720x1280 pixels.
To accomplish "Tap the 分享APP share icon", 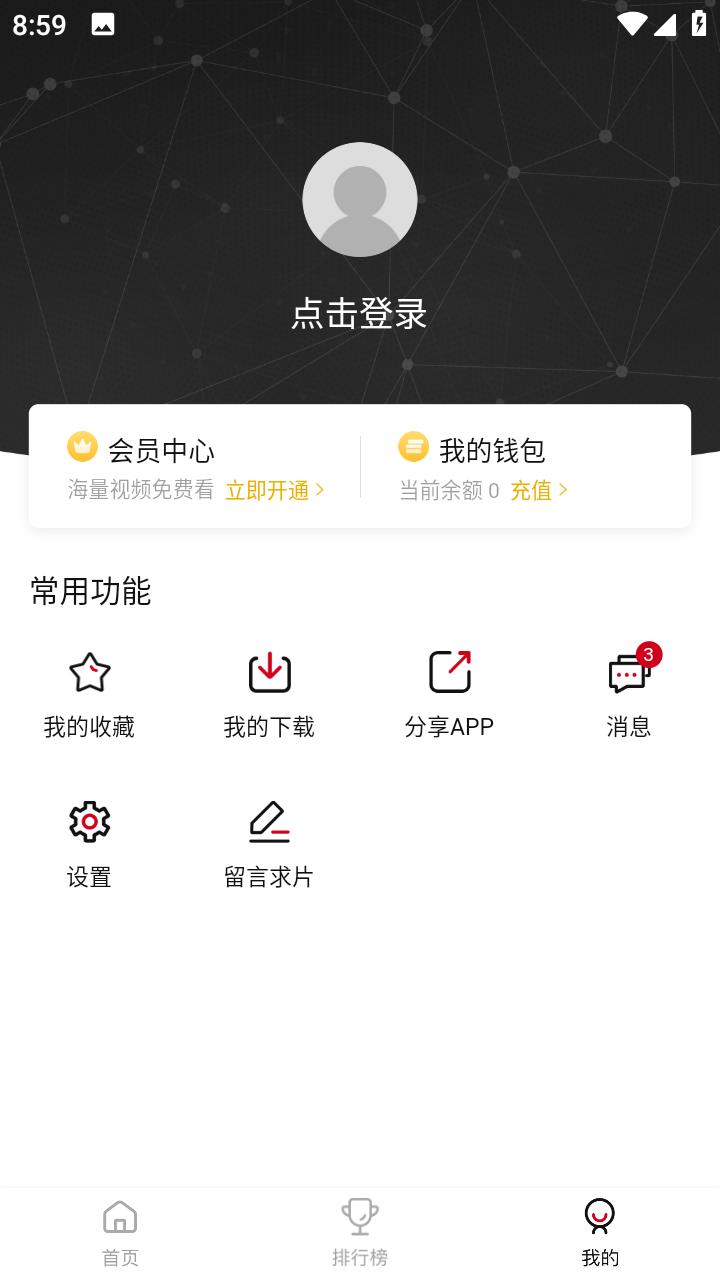I will click(449, 670).
